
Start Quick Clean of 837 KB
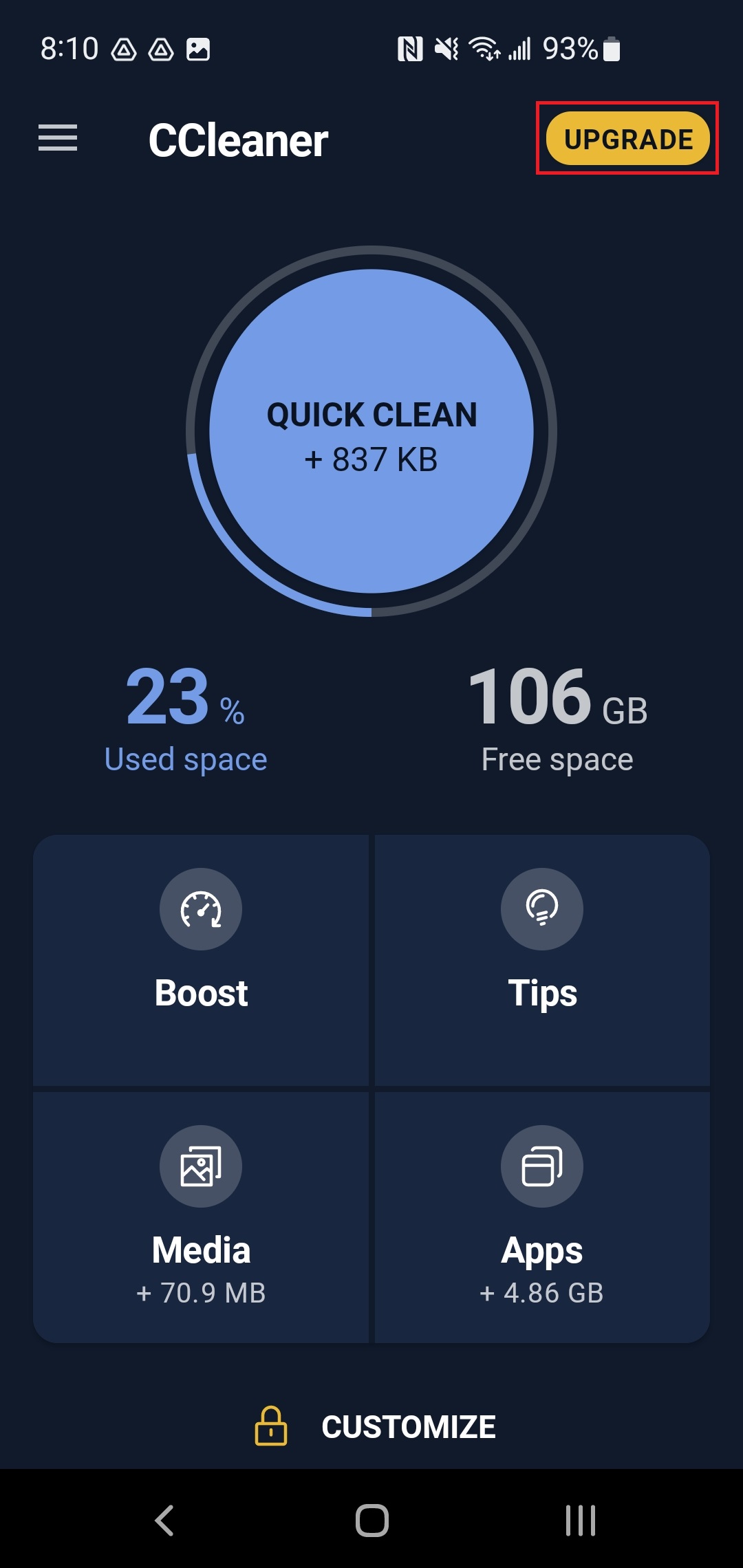(x=371, y=431)
